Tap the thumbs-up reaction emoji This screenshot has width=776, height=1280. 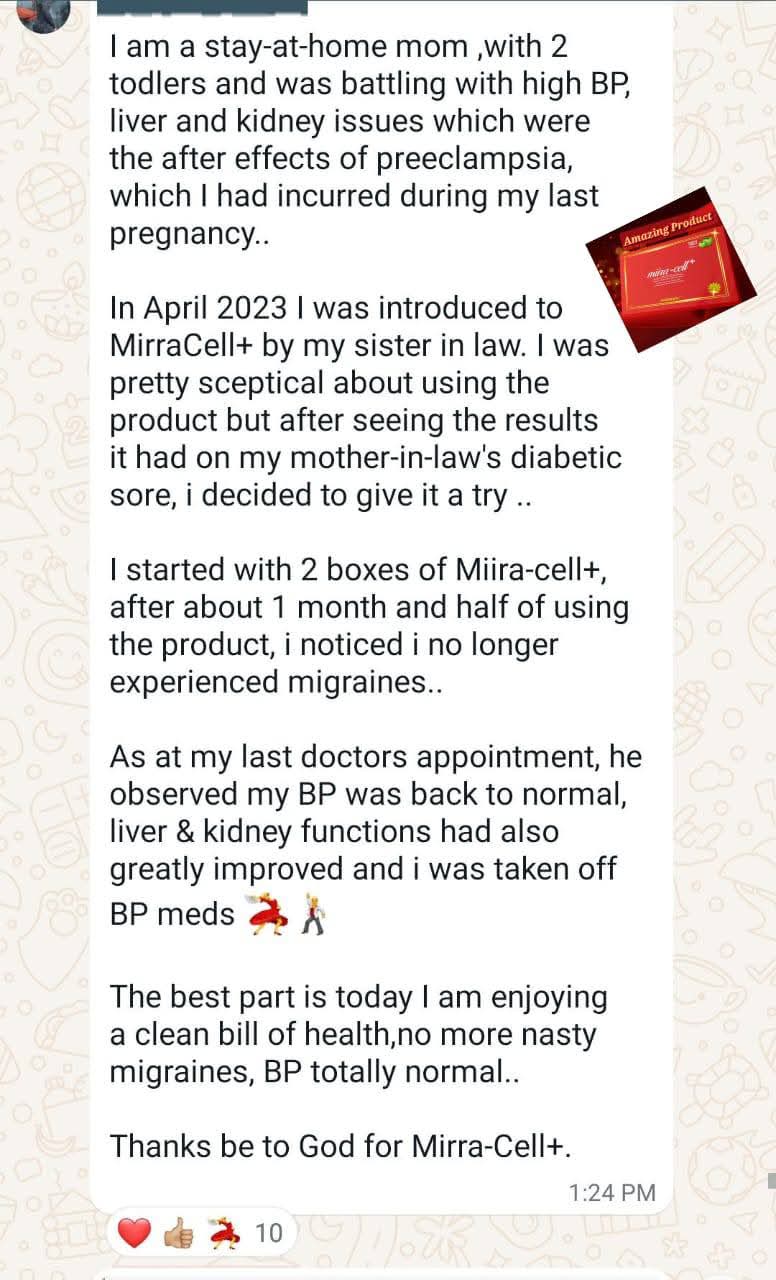pyautogui.click(x=180, y=1233)
